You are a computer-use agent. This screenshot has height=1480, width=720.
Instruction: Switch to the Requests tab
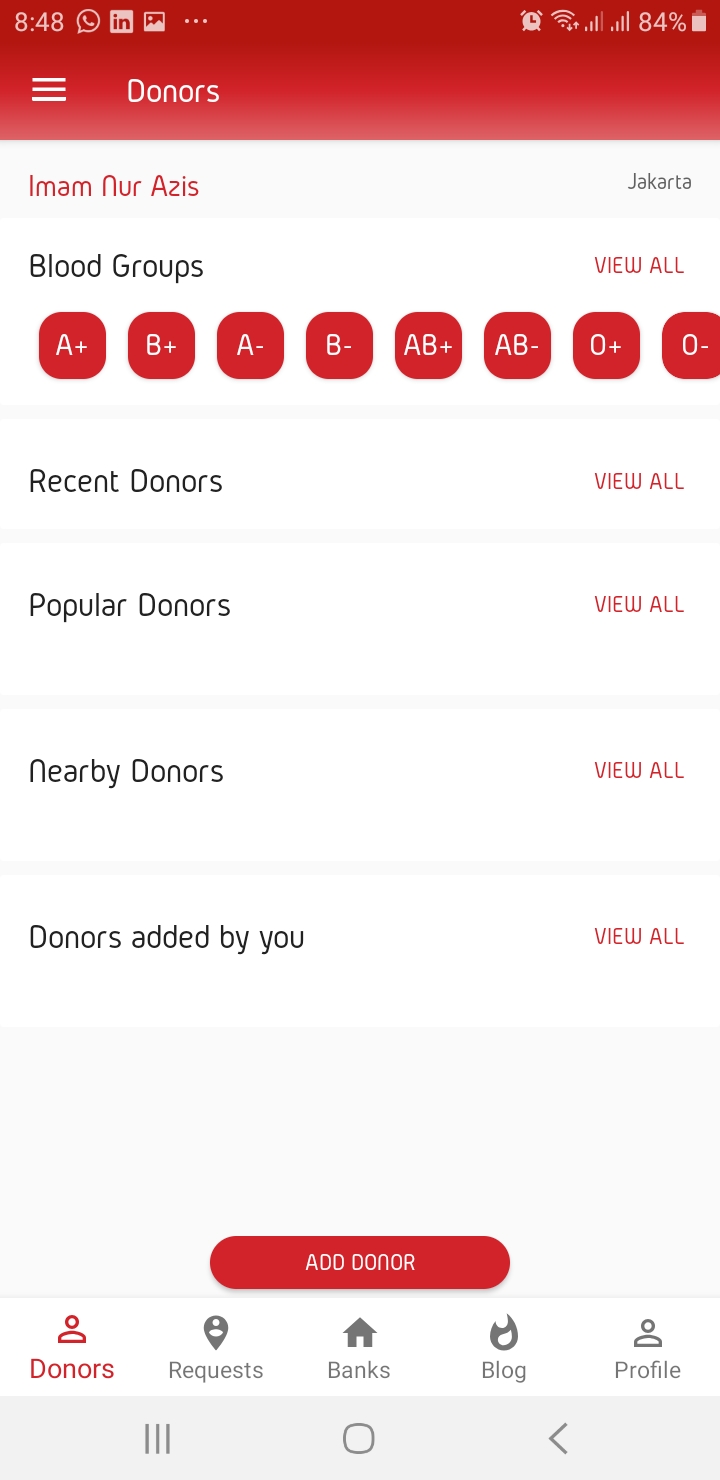click(x=216, y=1348)
